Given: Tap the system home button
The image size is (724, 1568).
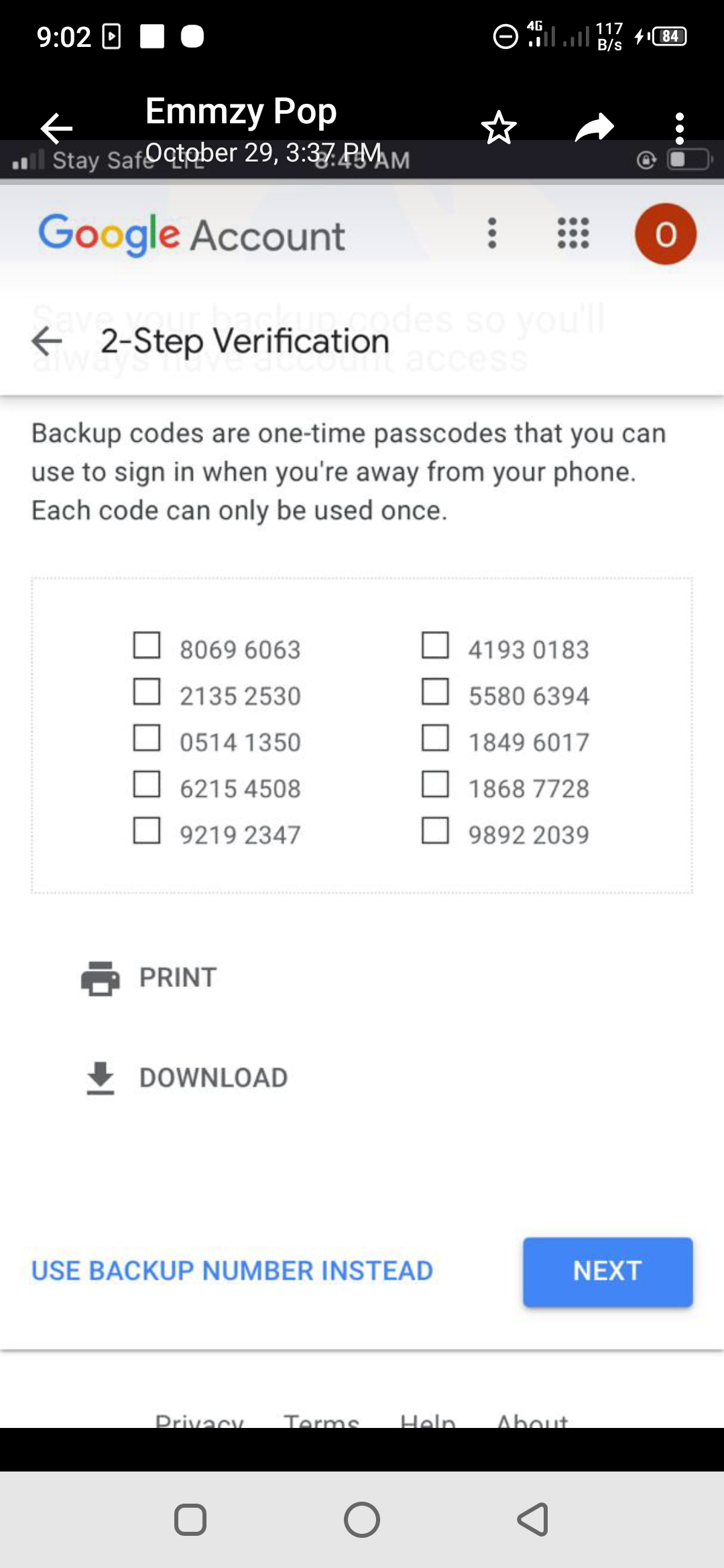Looking at the screenshot, I should tap(362, 1519).
